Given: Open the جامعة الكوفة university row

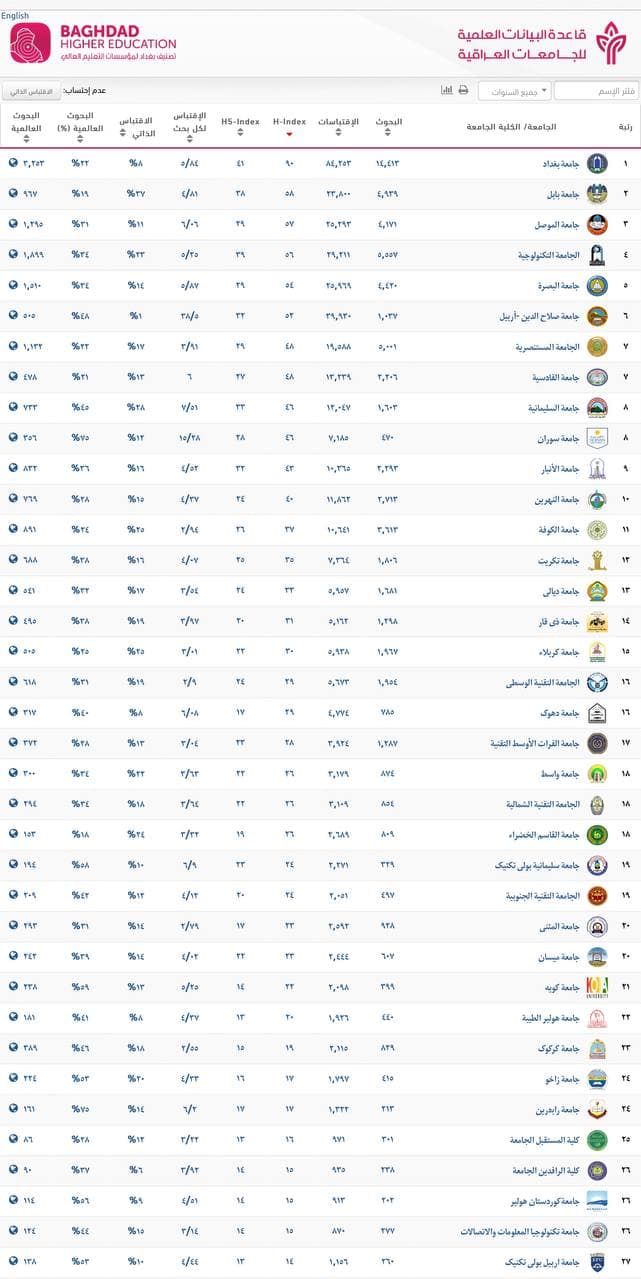Looking at the screenshot, I should (x=320, y=530).
